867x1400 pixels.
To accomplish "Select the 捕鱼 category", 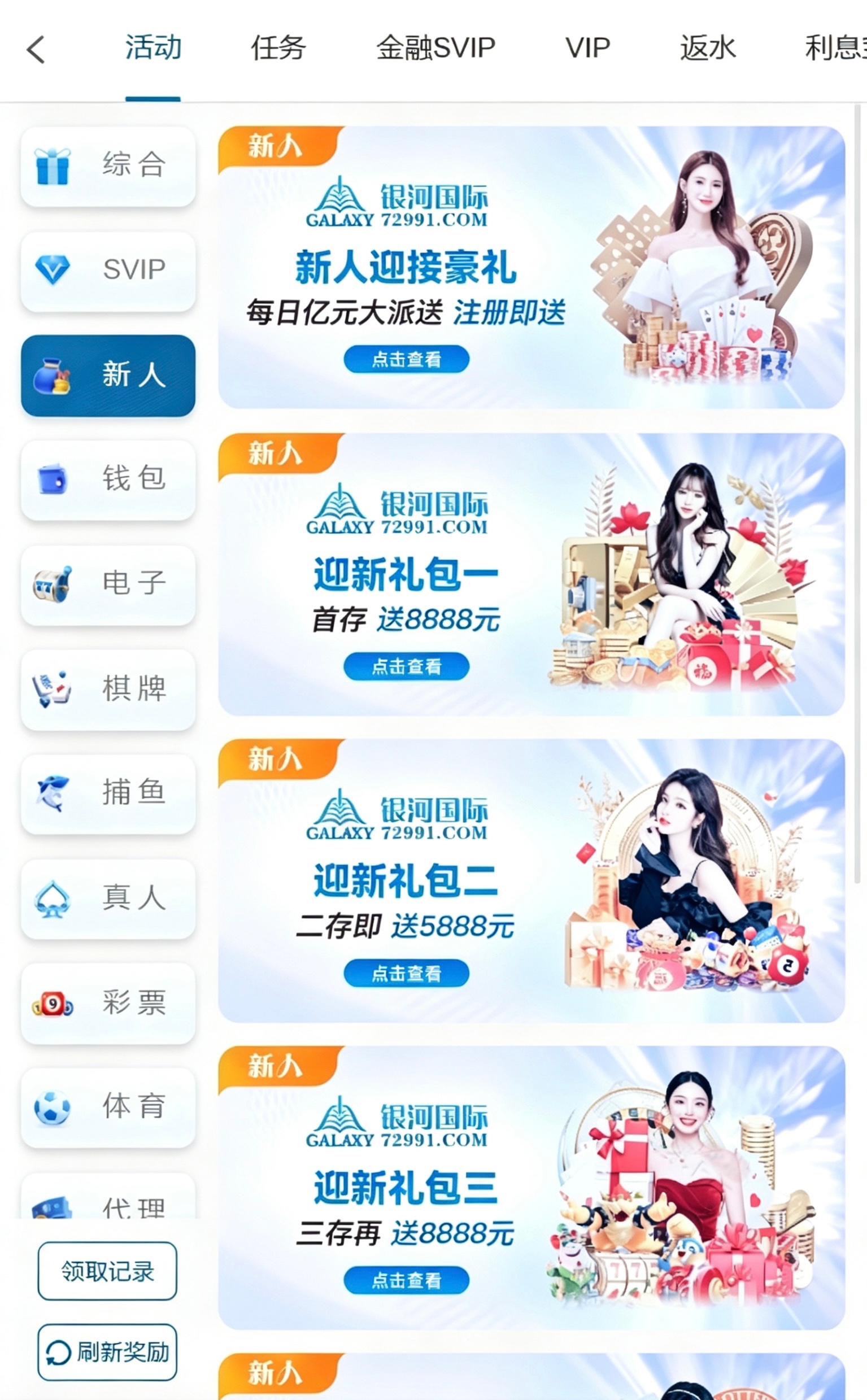I will (108, 793).
